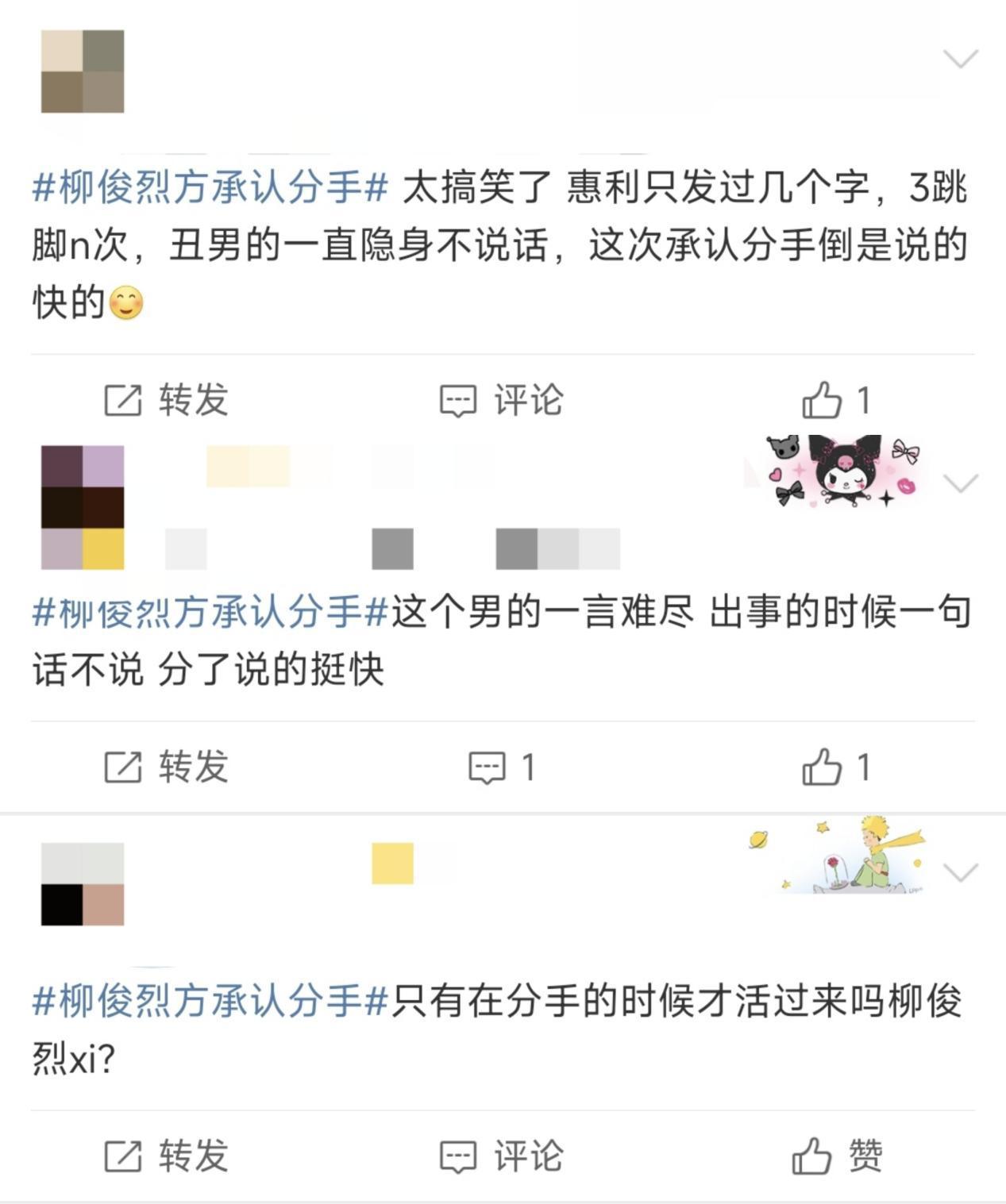Image resolution: width=1006 pixels, height=1204 pixels.
Task: Expand the options chevron on the first post
Action: pyautogui.click(x=961, y=59)
